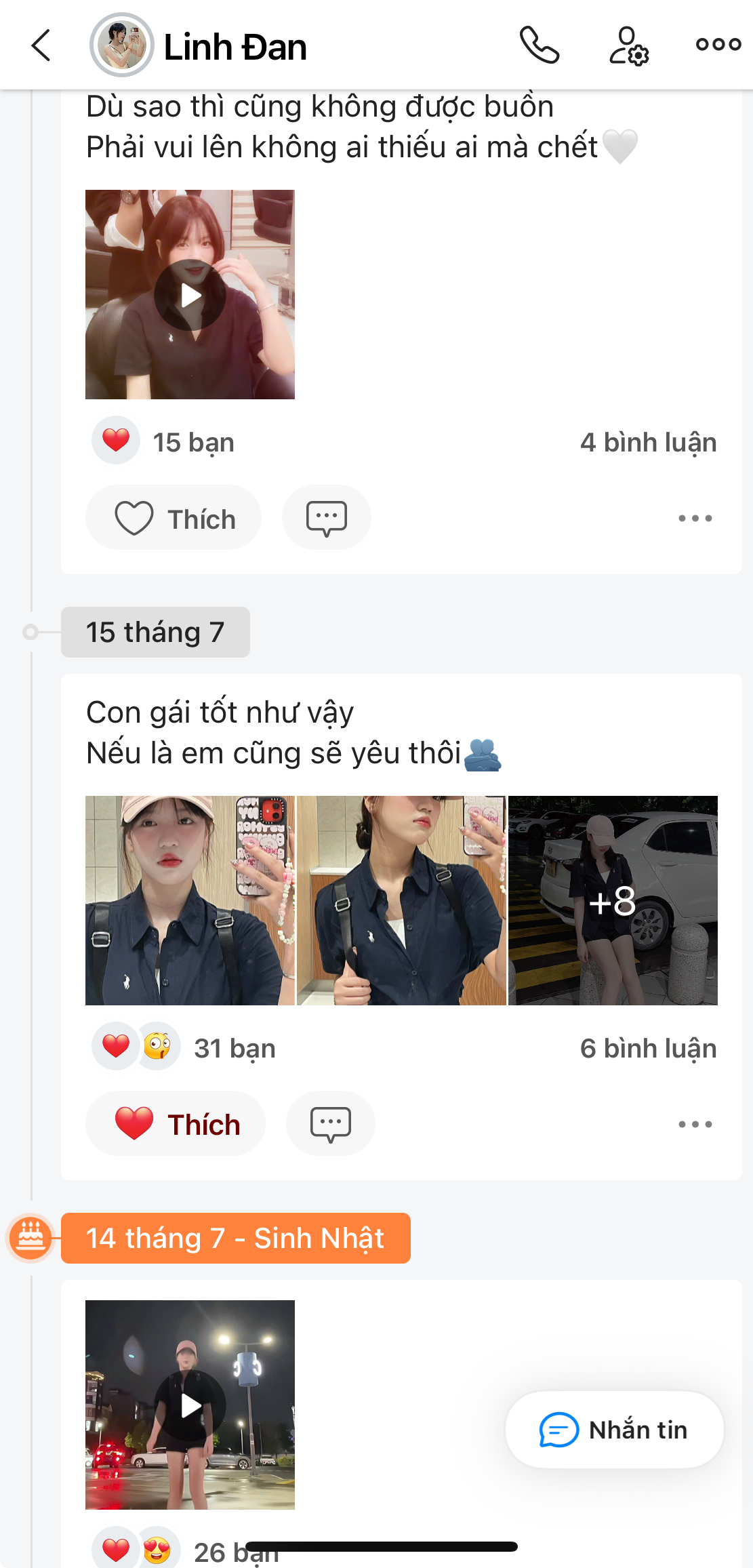Open Linh Đan's profile avatar
753x1568 pixels.
point(122,45)
